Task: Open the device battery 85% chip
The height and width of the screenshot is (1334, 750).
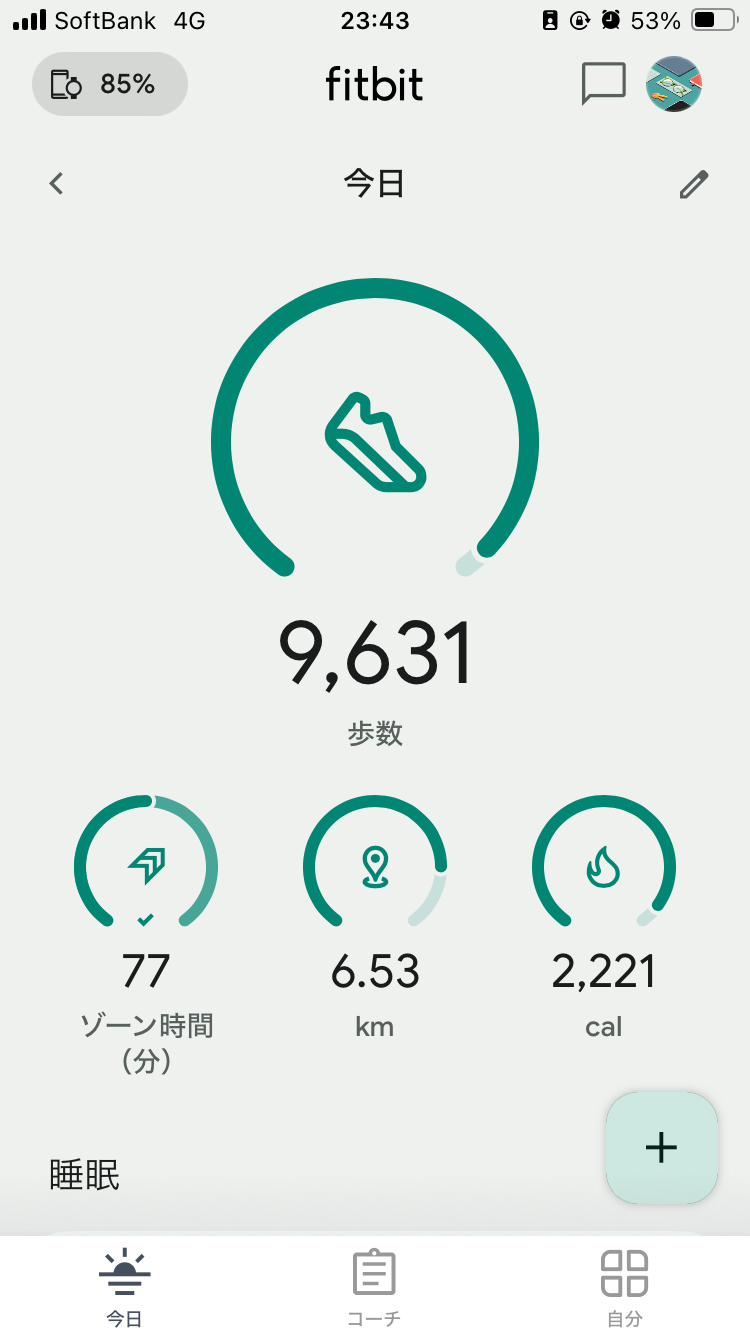Action: pyautogui.click(x=110, y=84)
